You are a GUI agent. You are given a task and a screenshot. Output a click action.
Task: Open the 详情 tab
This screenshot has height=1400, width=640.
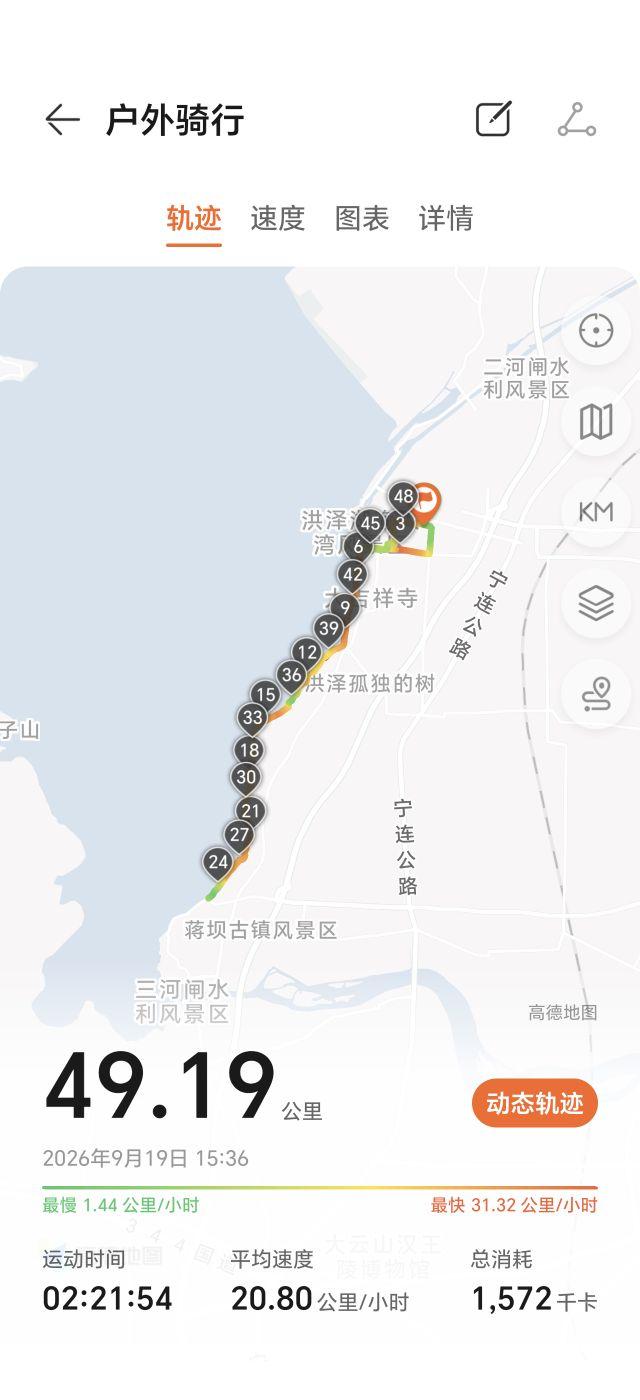click(445, 218)
